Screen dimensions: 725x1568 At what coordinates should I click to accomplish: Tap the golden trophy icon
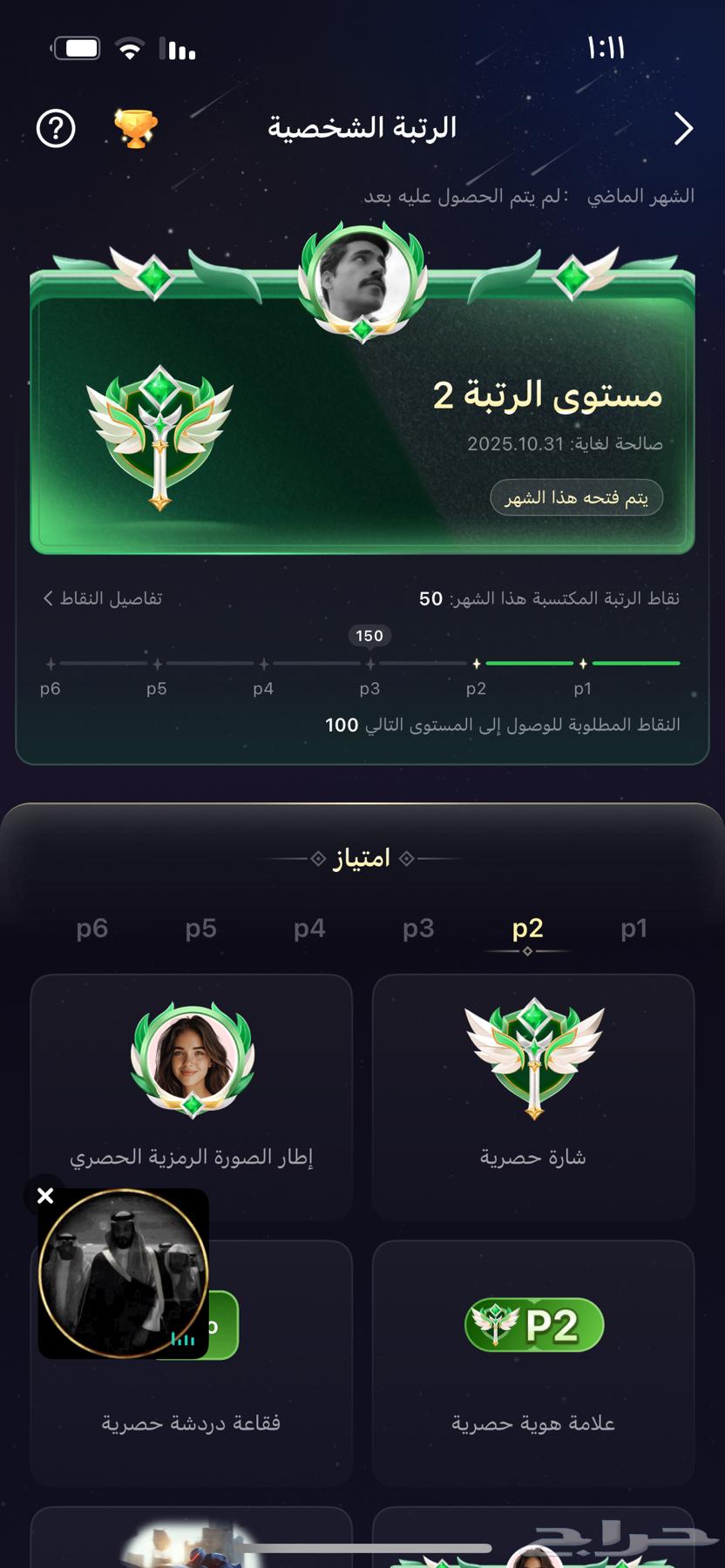(133, 128)
